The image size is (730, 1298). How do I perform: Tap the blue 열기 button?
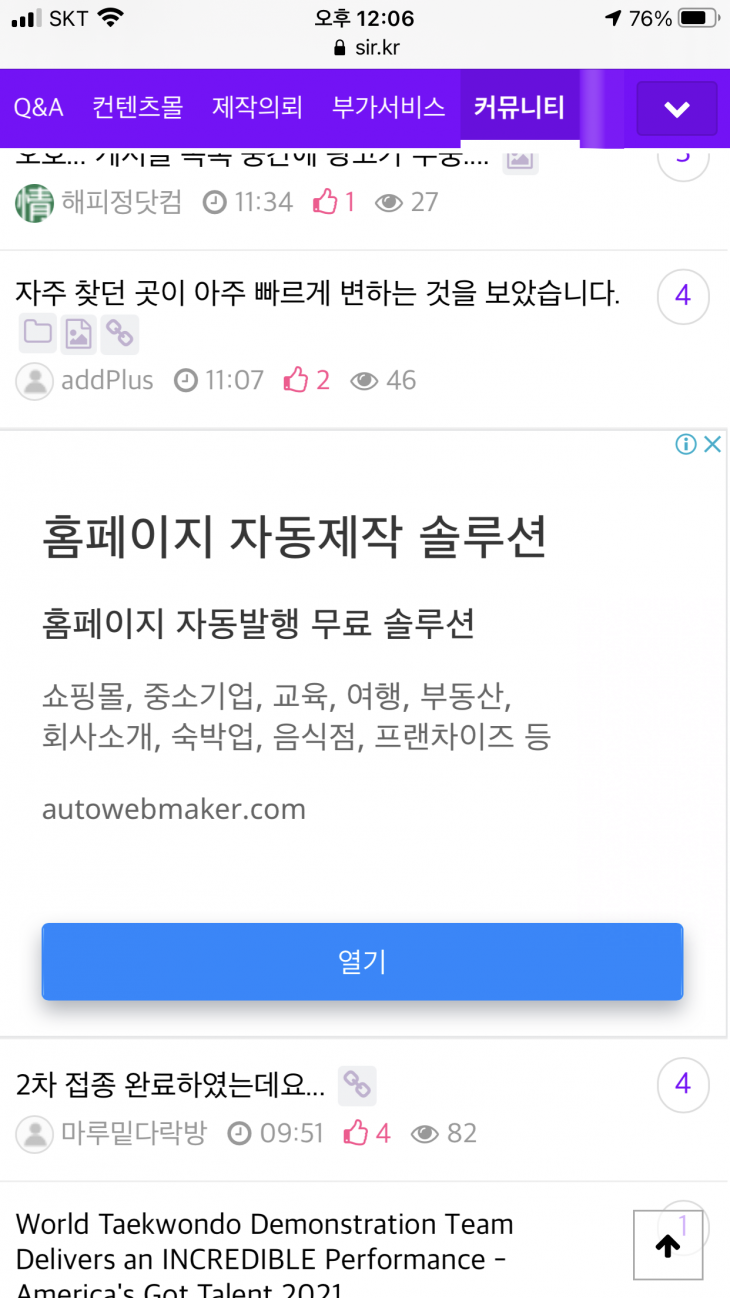(362, 962)
